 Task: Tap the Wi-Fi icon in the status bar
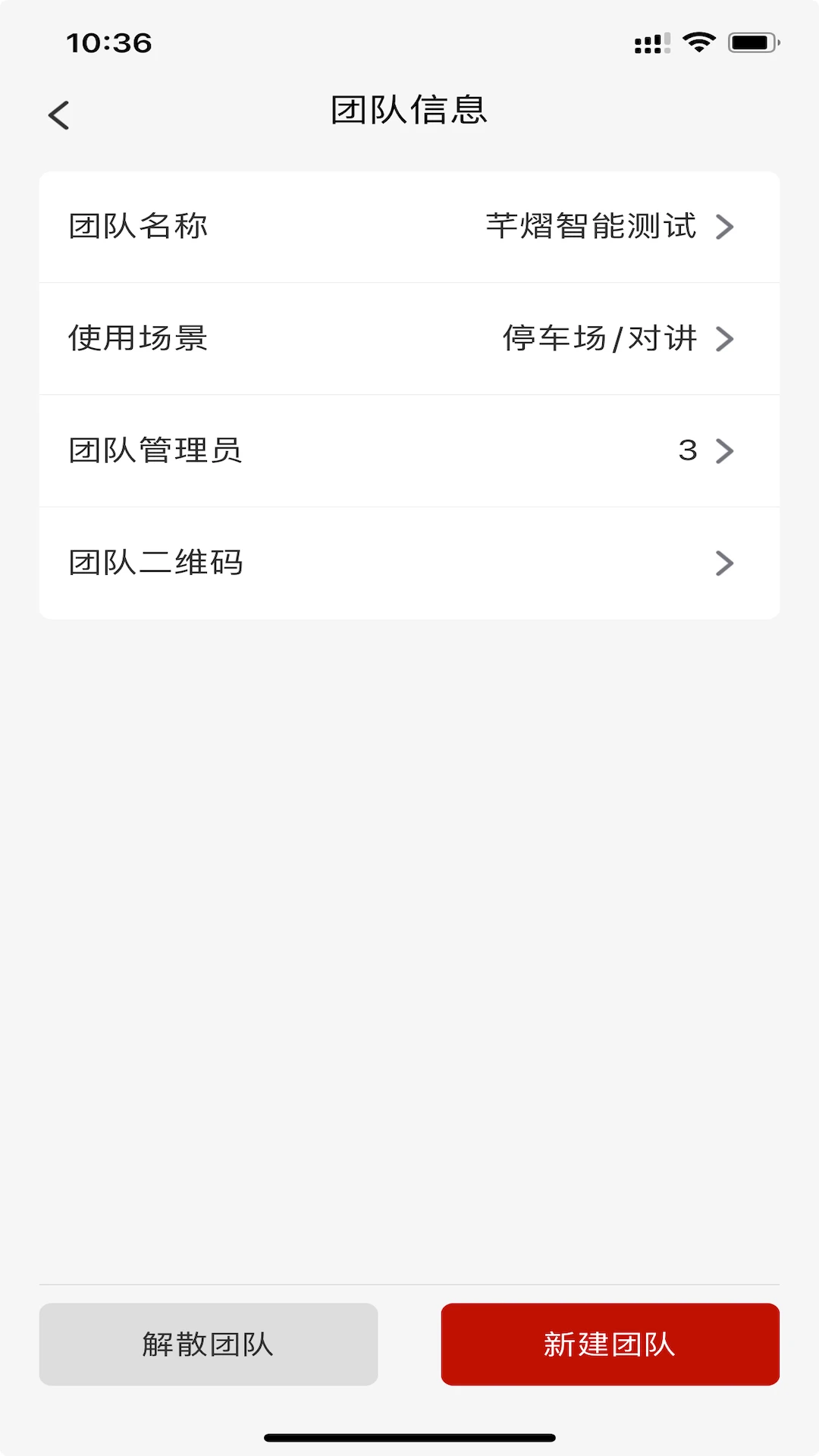click(x=698, y=43)
